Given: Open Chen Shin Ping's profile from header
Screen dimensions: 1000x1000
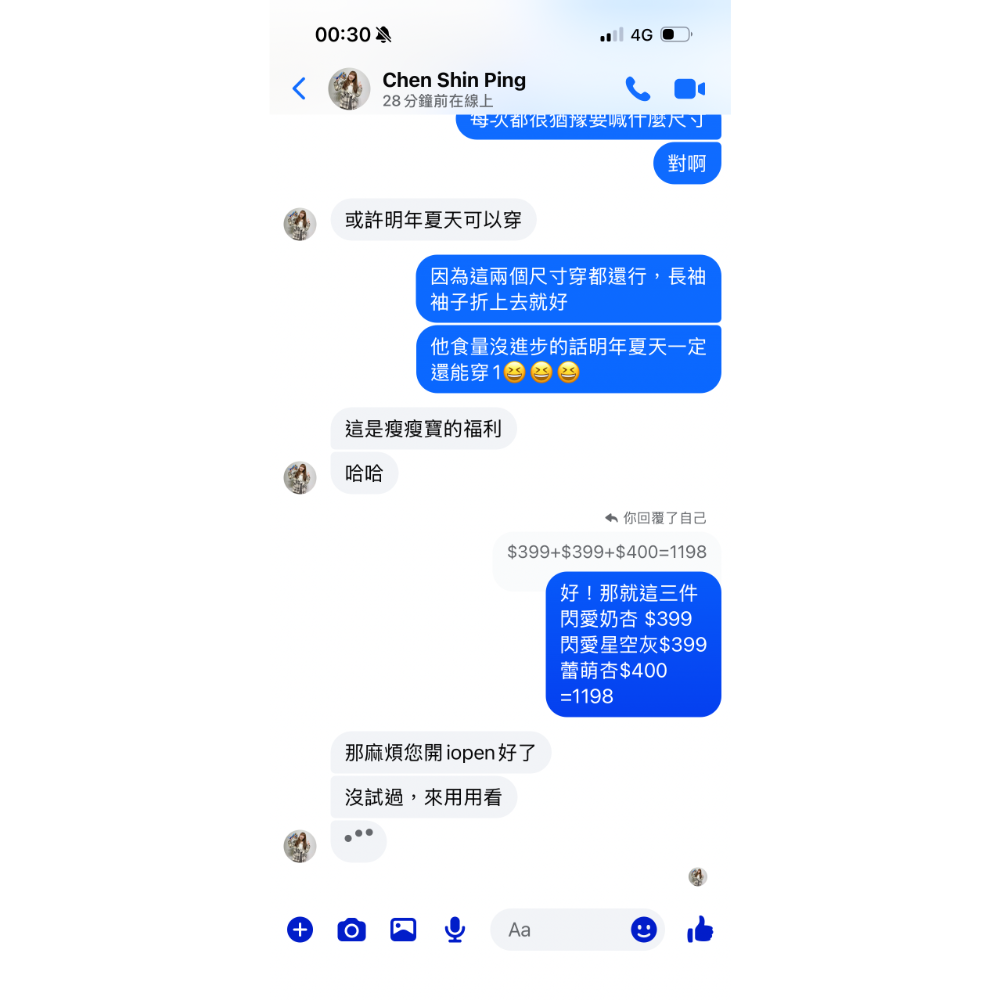Looking at the screenshot, I should pyautogui.click(x=452, y=88).
